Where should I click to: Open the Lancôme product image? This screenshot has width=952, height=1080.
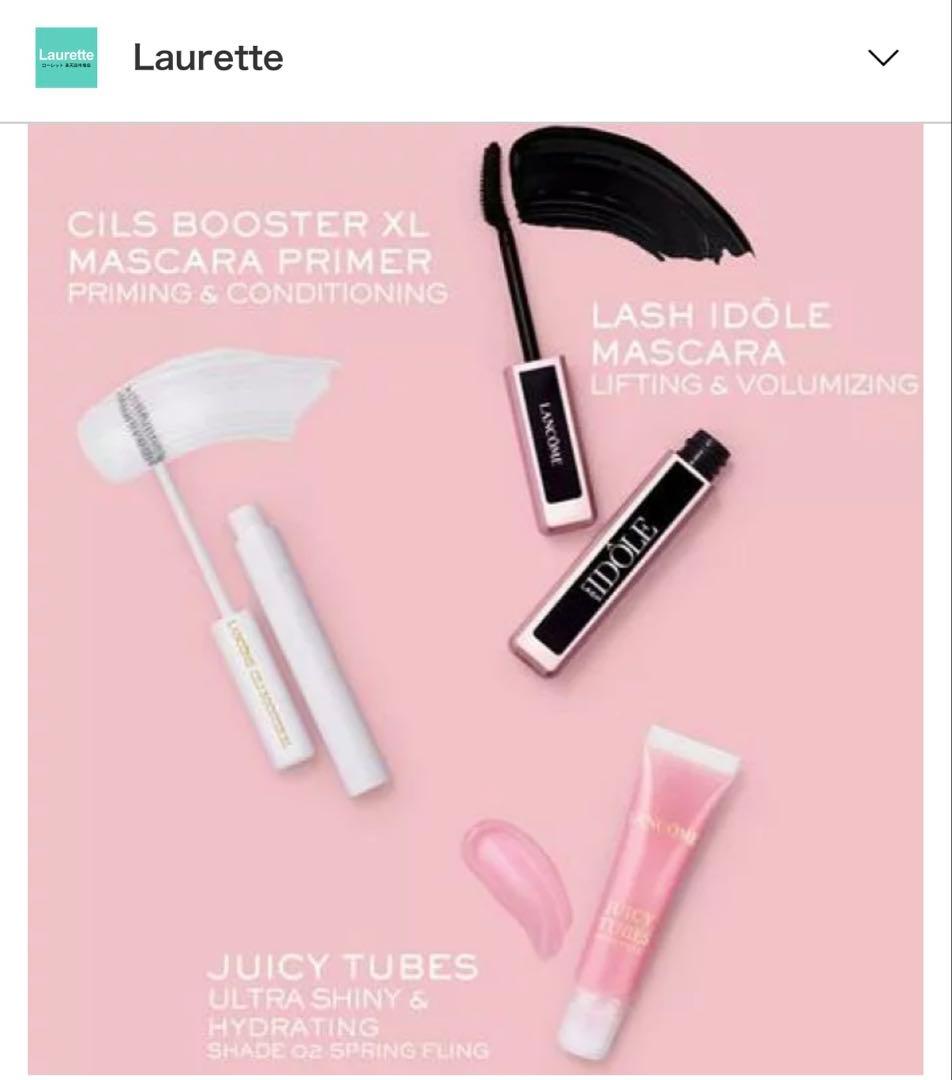pos(476,598)
